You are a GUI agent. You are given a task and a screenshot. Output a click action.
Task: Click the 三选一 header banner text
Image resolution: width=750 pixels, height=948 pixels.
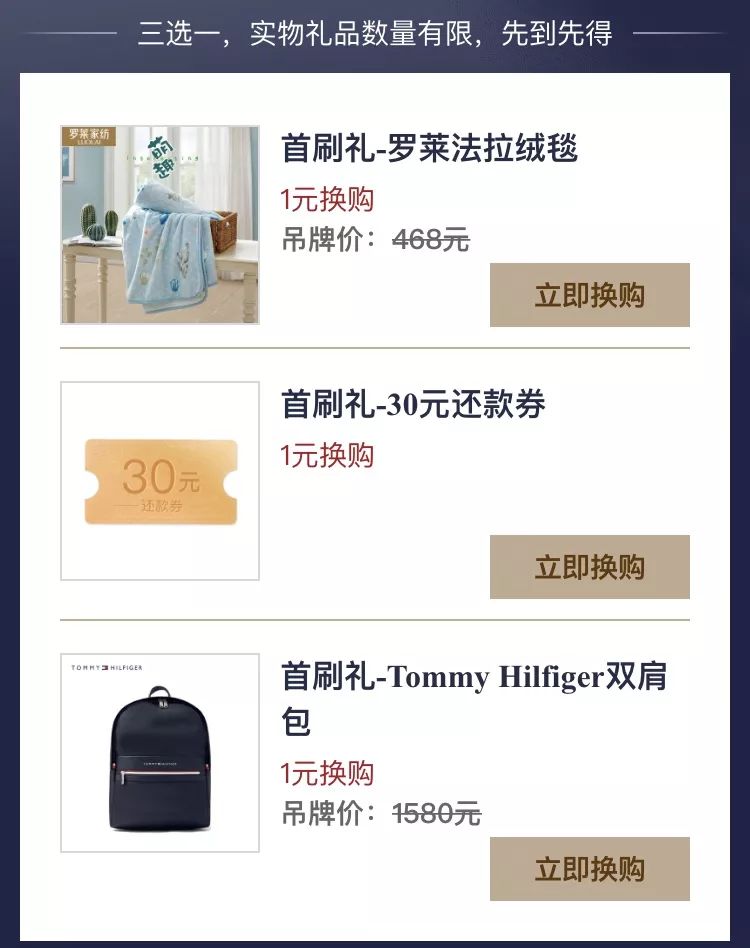click(375, 32)
